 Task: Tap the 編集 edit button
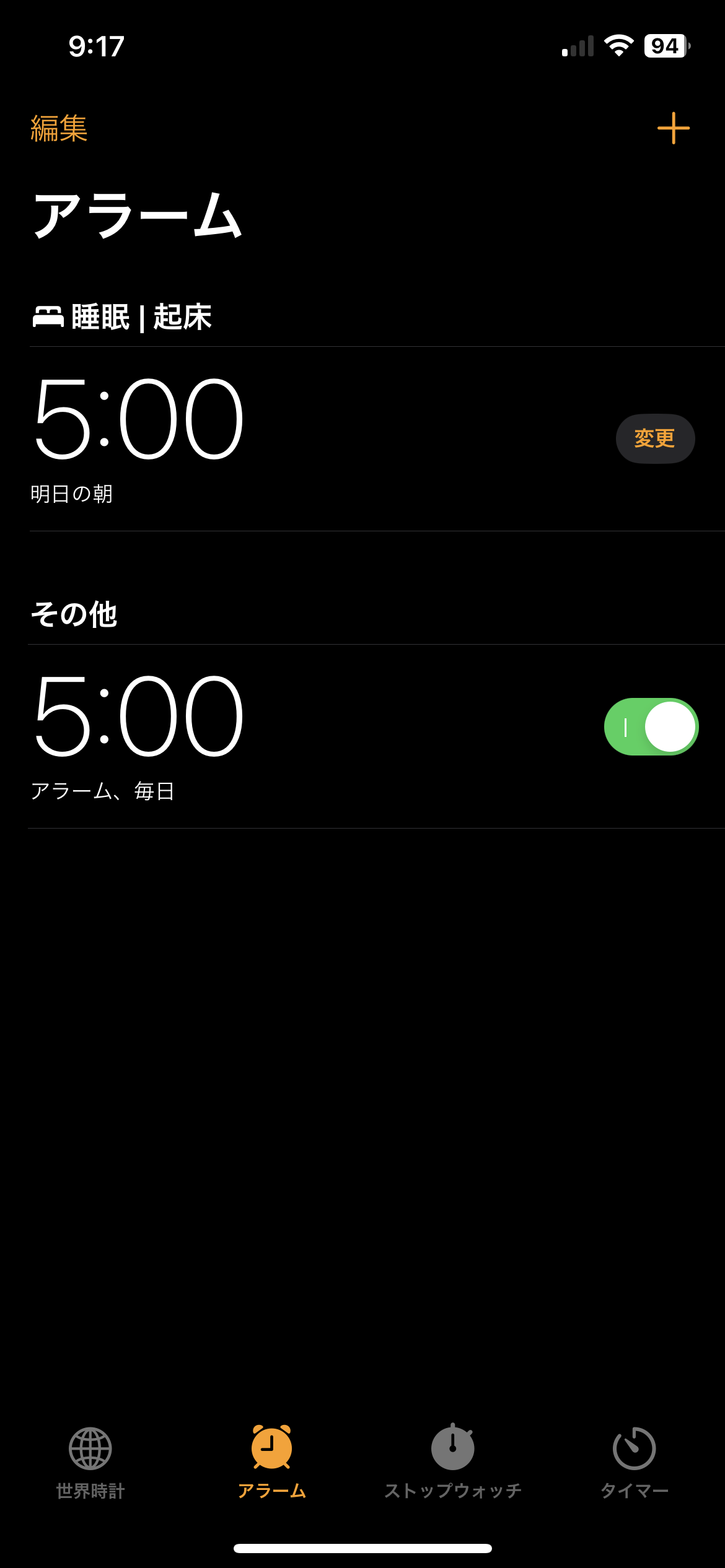pos(59,129)
